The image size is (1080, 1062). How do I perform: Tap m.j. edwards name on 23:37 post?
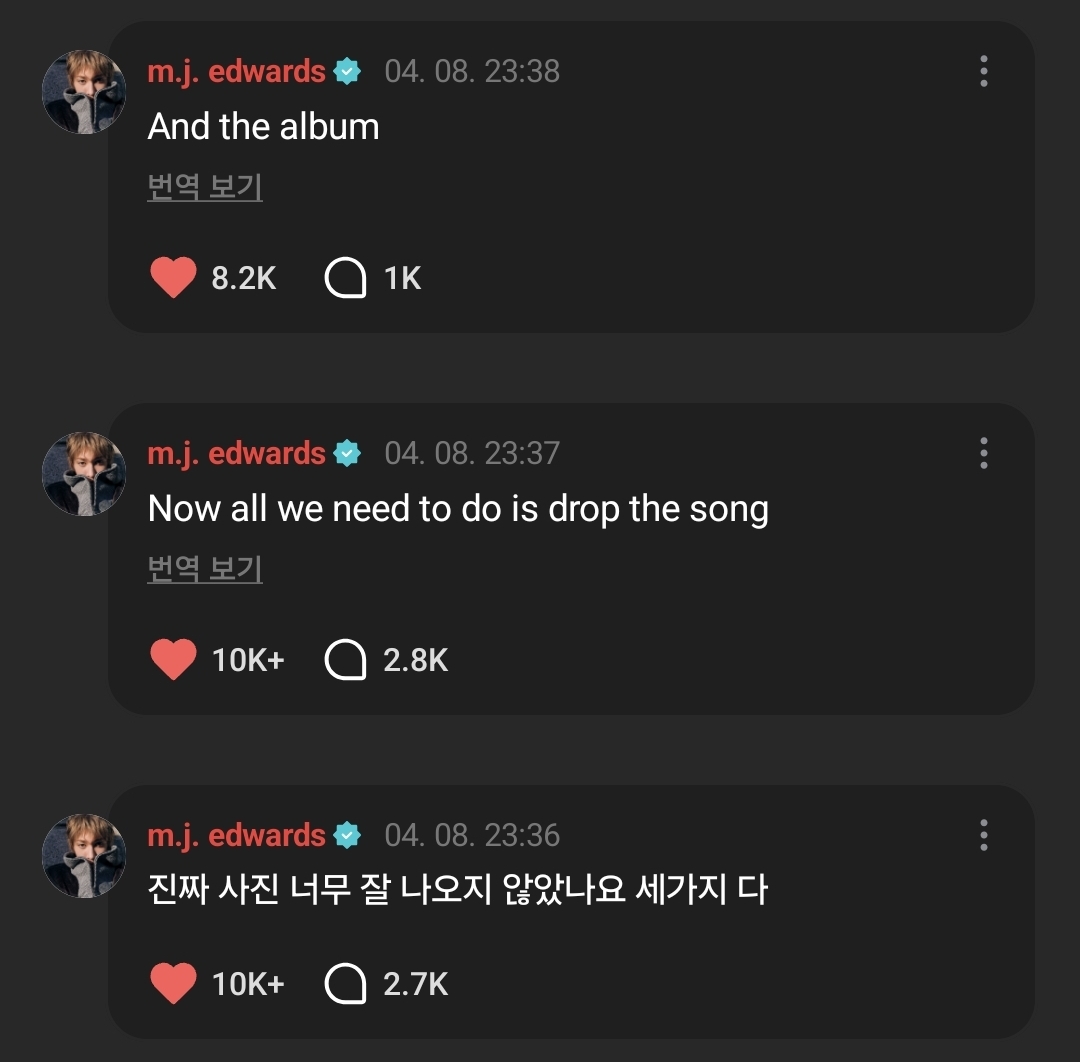tap(237, 453)
